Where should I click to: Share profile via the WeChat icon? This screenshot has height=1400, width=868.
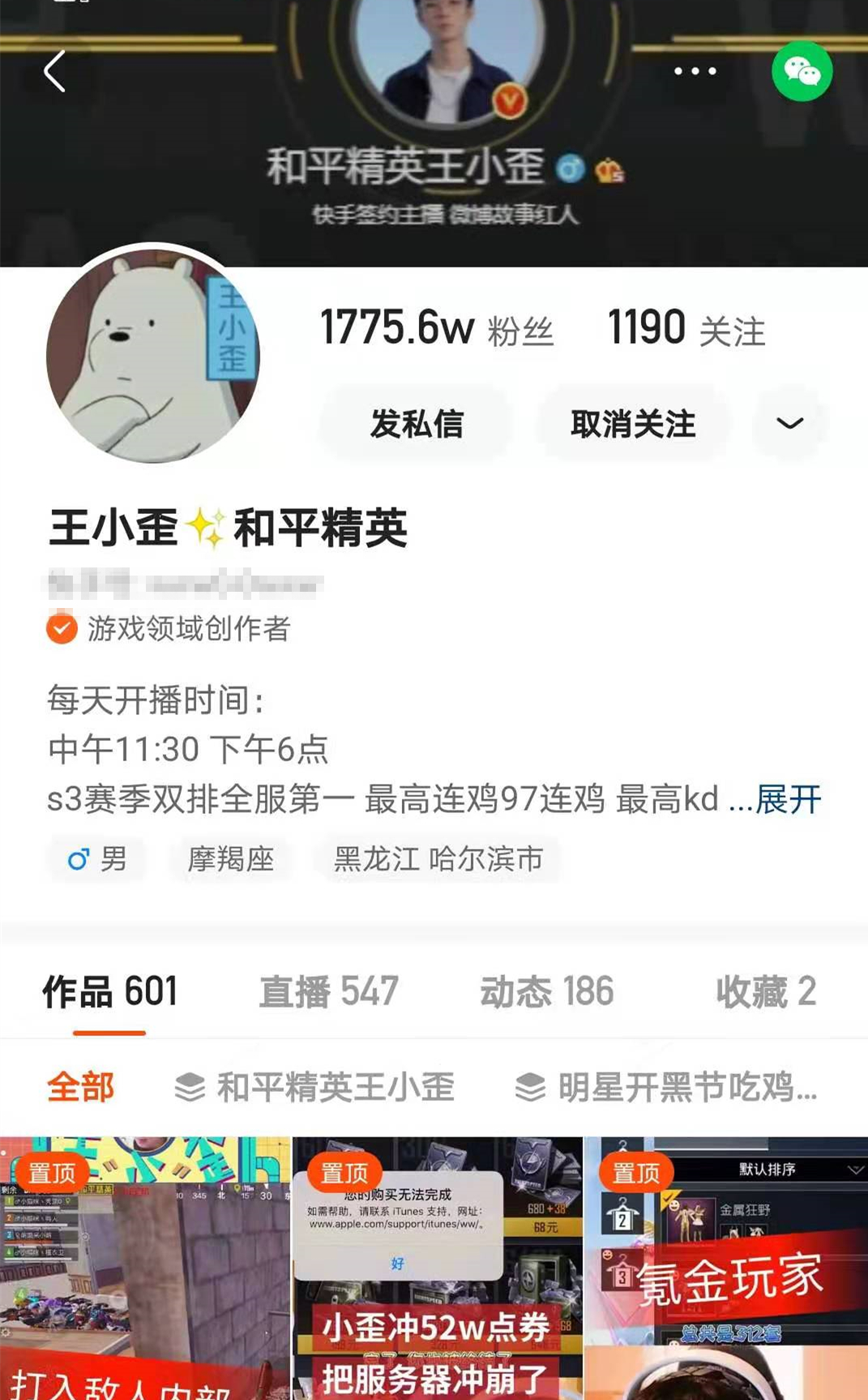tap(800, 72)
